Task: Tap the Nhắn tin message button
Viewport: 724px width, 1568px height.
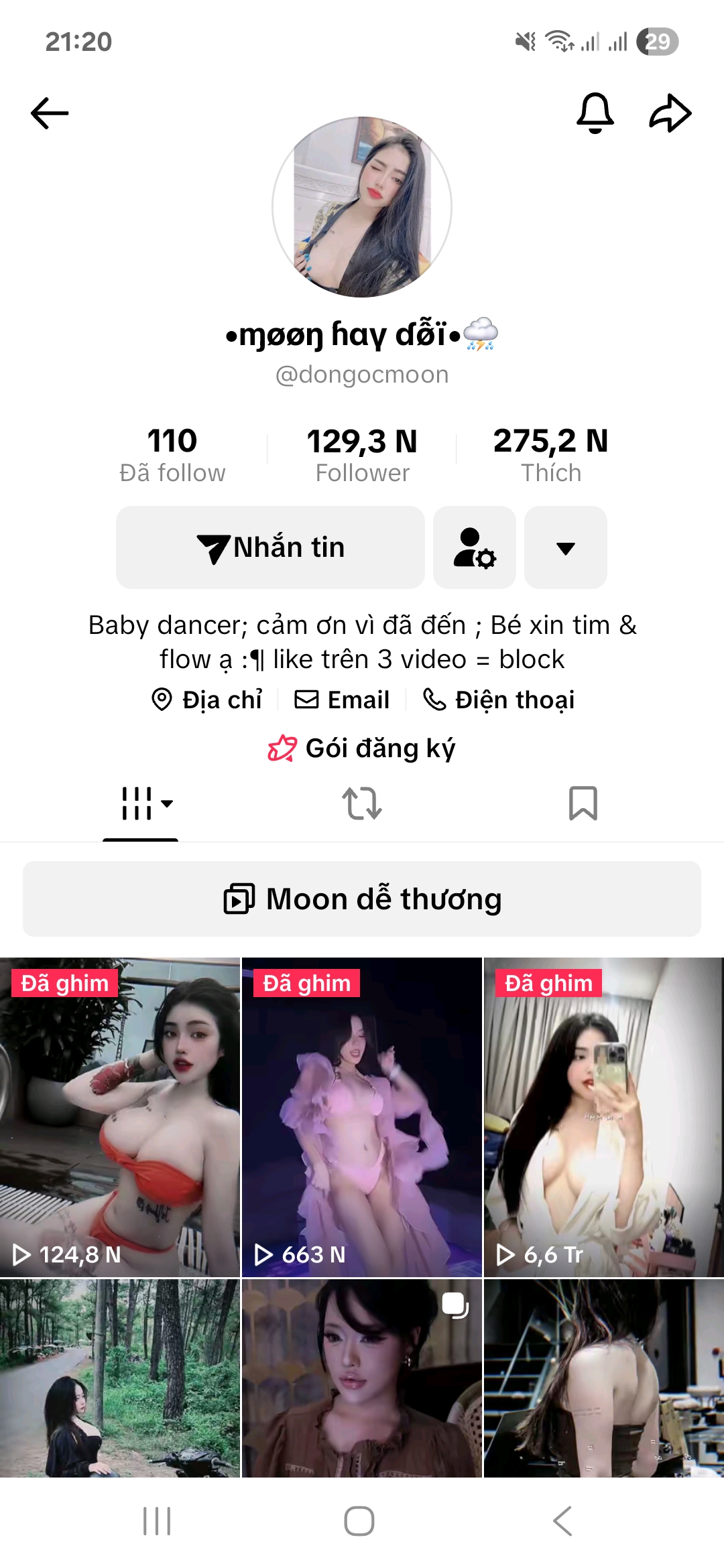Action: 270,547
